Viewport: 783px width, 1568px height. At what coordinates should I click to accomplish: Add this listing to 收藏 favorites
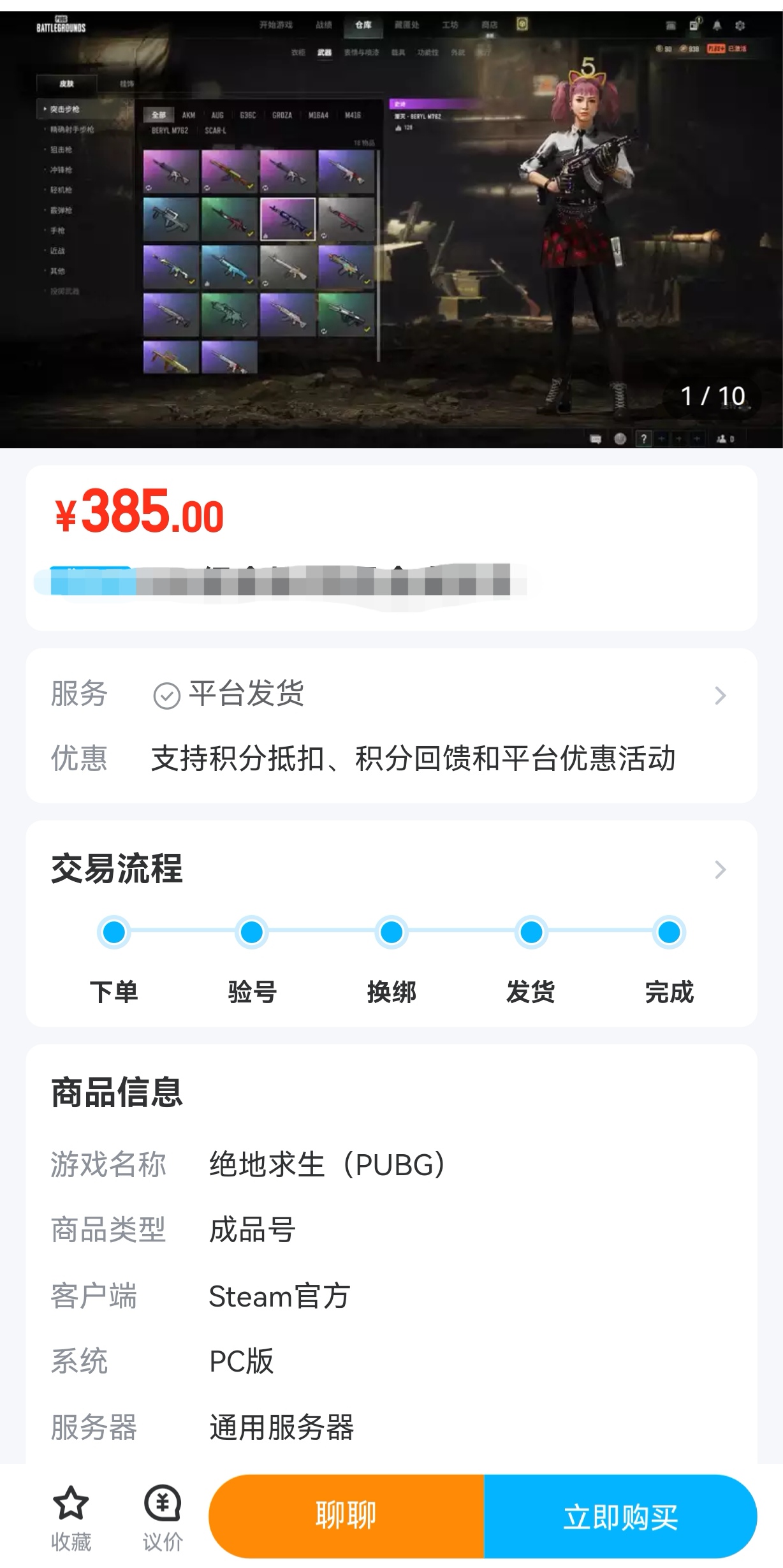point(71,1518)
